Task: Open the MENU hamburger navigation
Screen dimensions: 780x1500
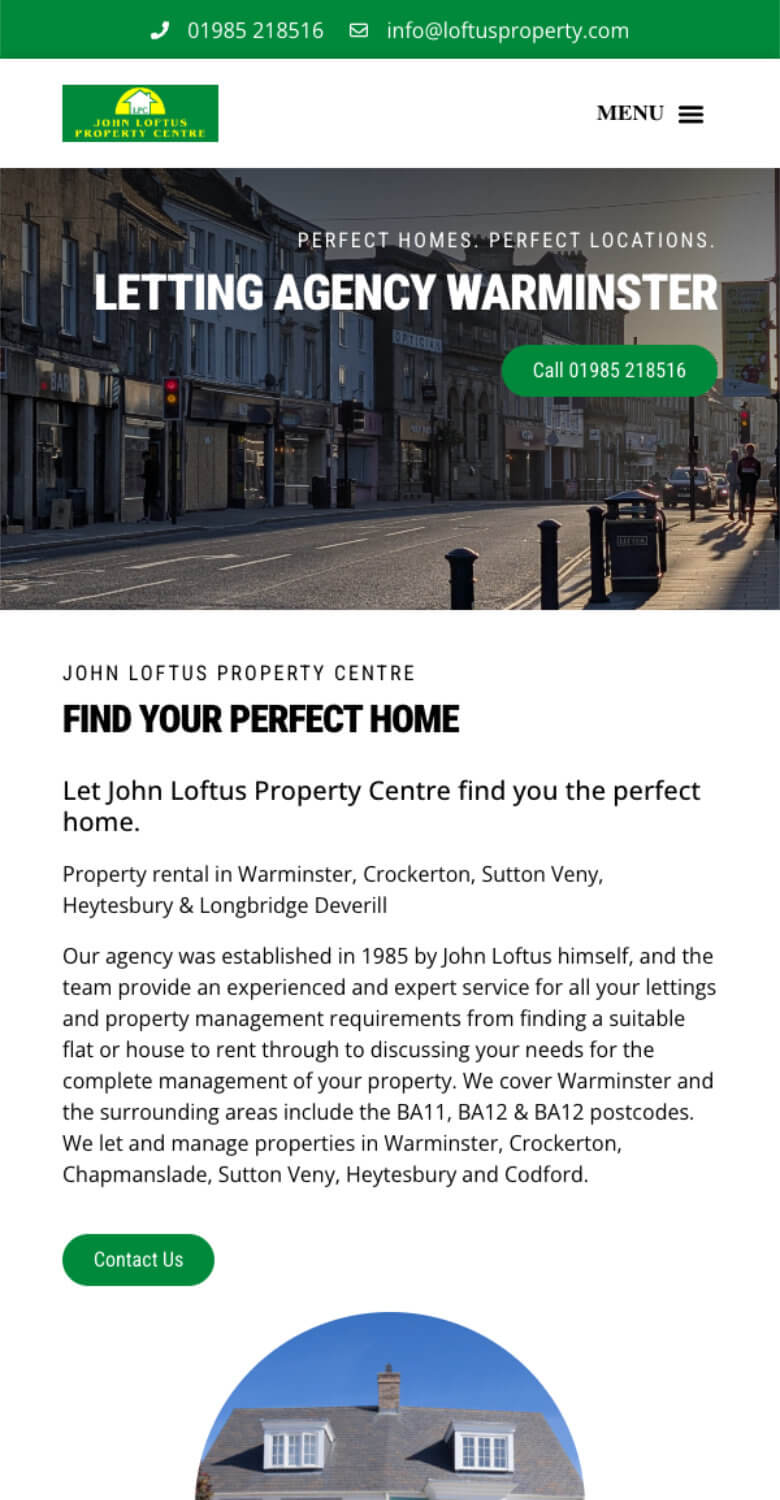Action: pos(650,113)
